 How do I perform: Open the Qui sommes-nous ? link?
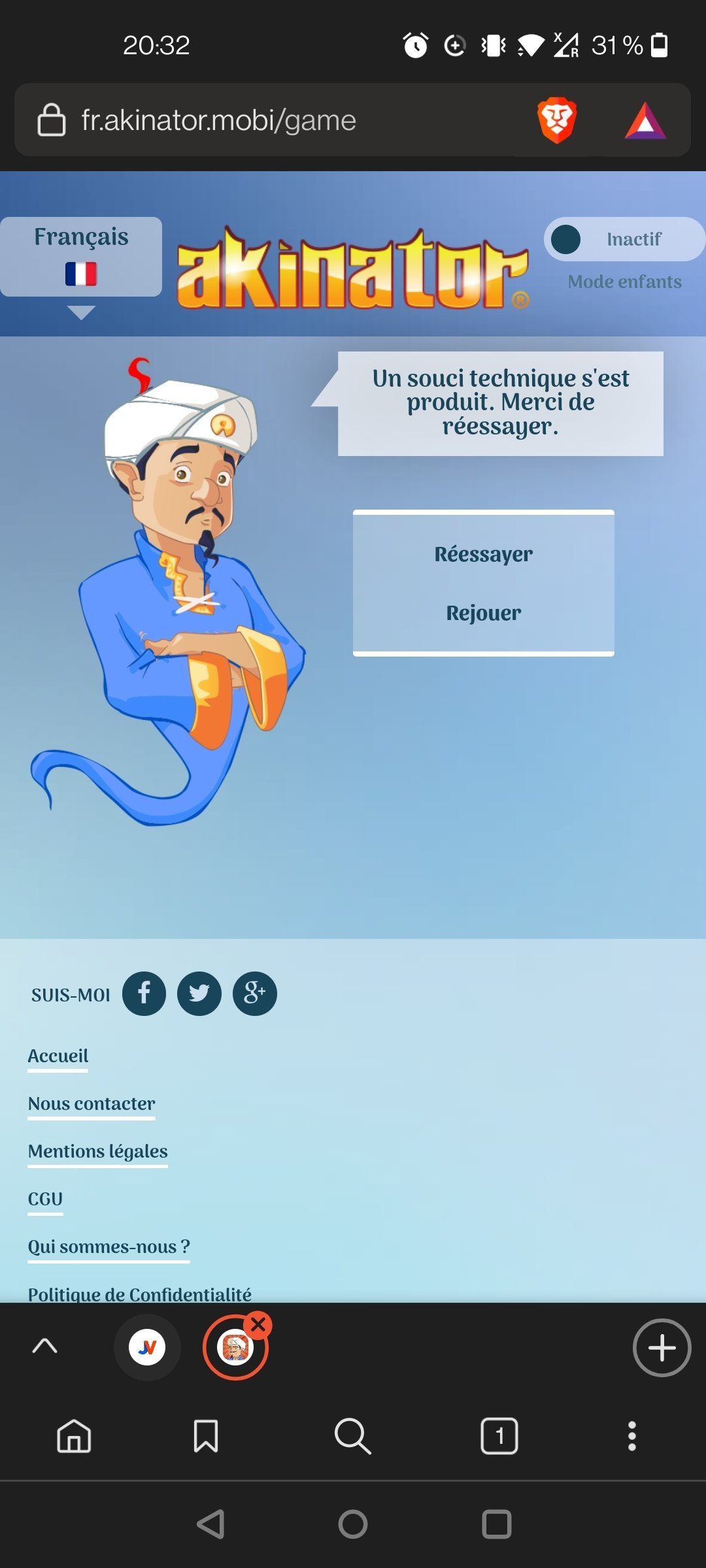click(x=109, y=1247)
